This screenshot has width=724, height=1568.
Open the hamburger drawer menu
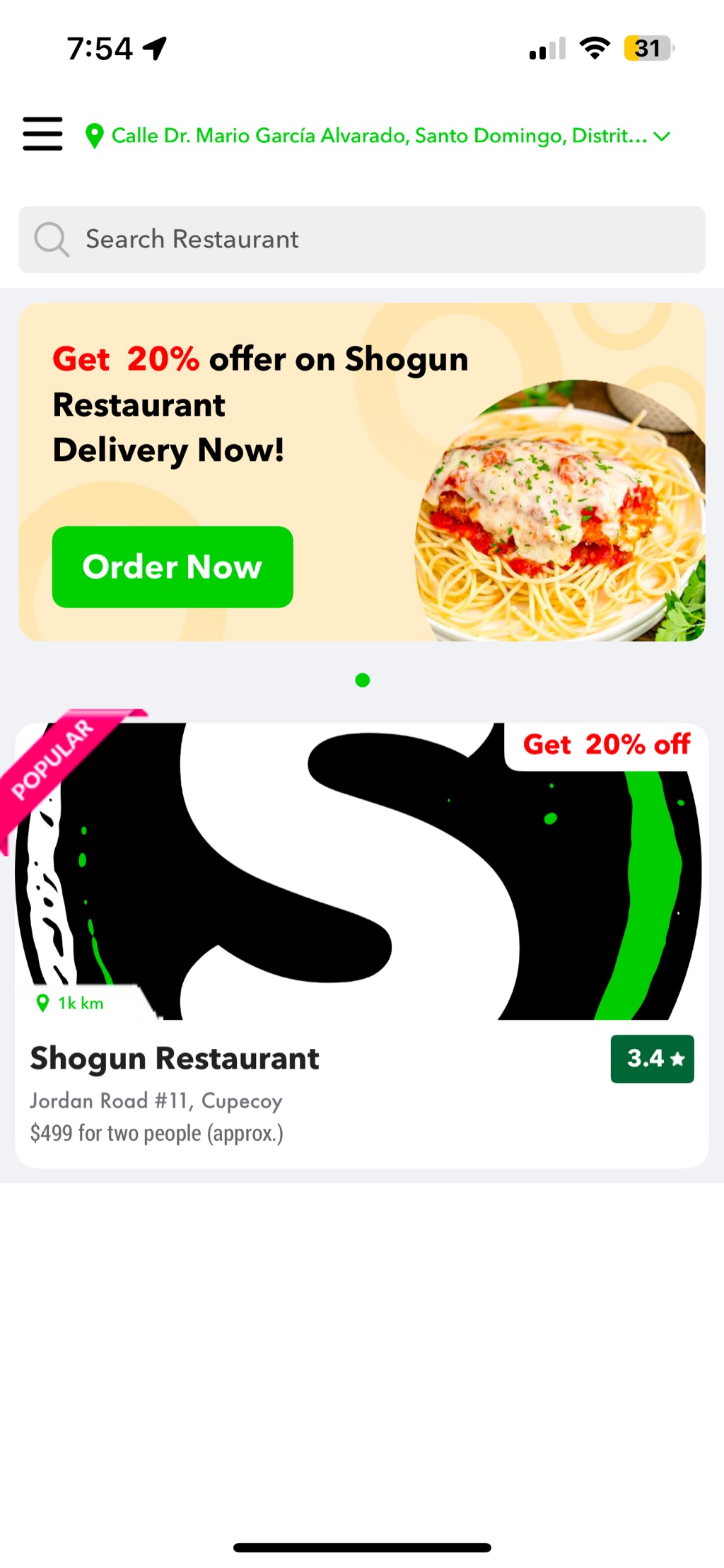(x=42, y=134)
